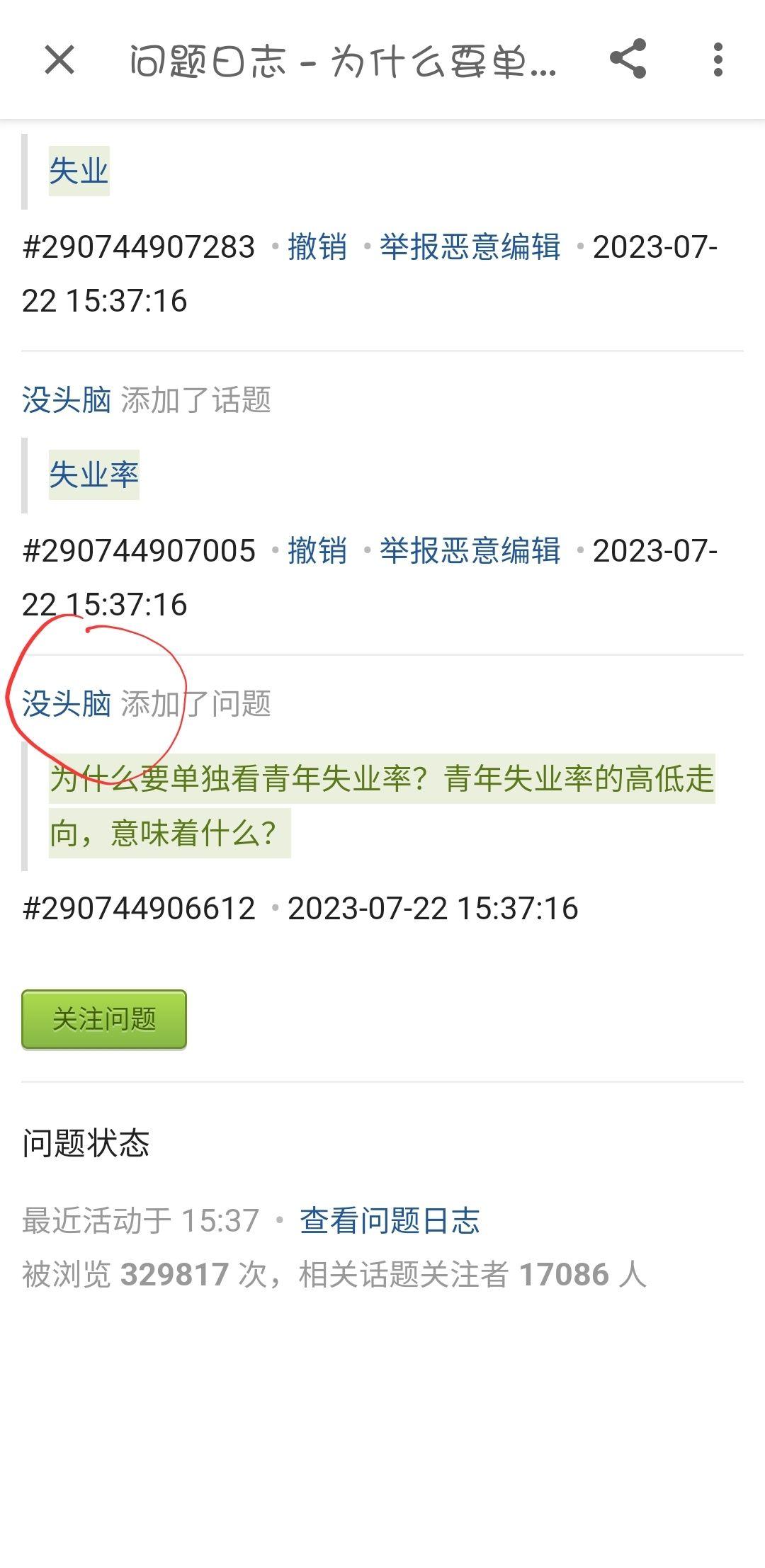Open the 失业 topic link

coord(79,171)
